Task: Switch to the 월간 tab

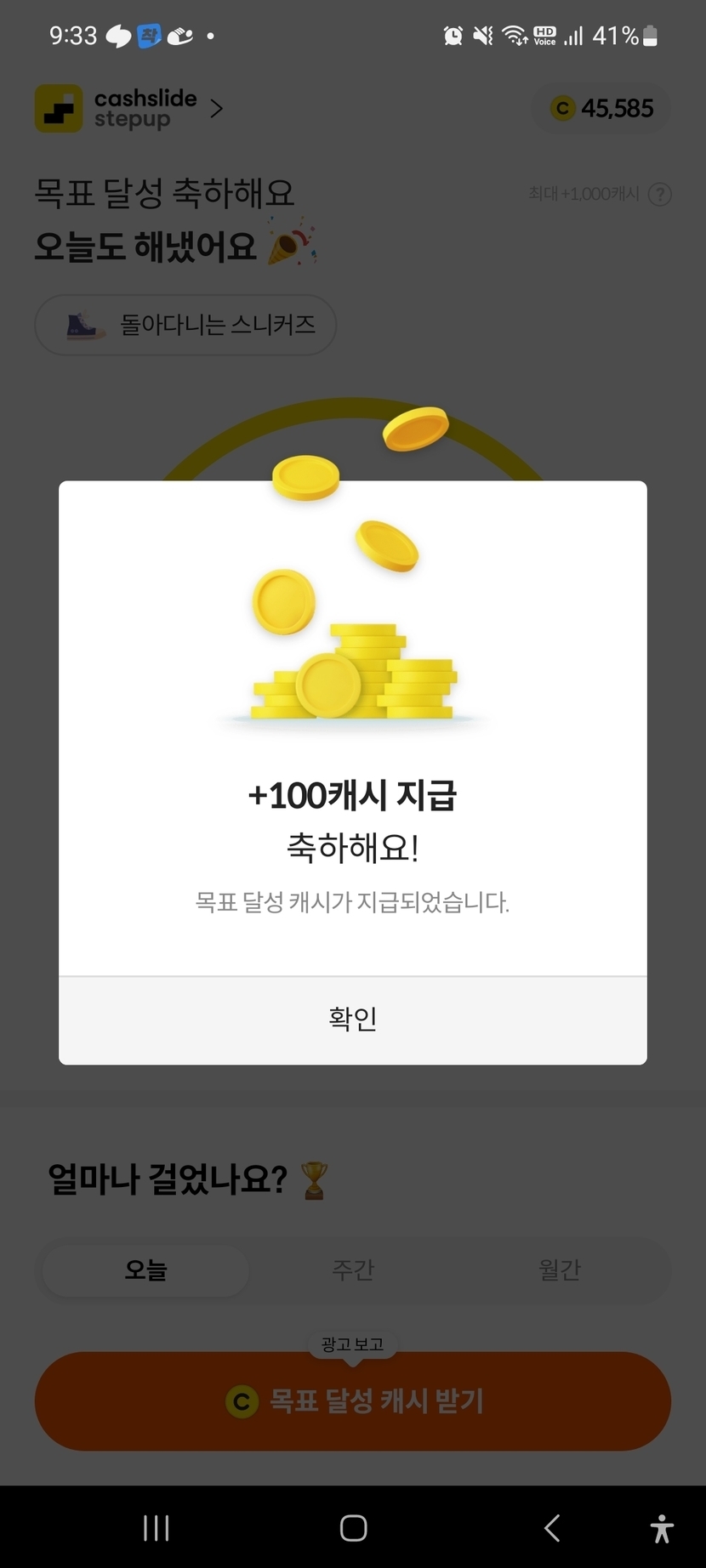Action: [x=559, y=1270]
